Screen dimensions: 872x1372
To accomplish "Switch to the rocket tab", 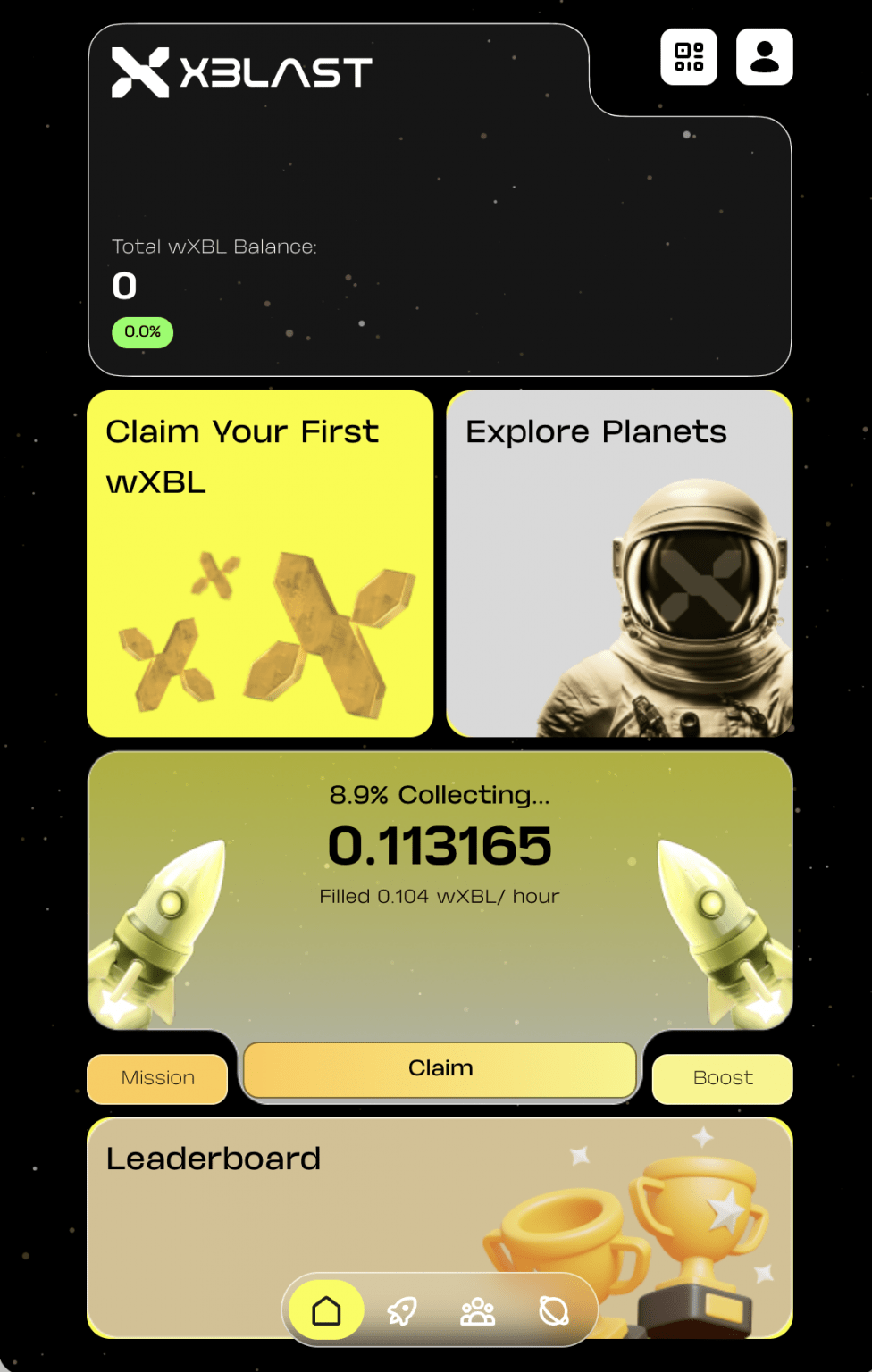I will pos(402,1311).
